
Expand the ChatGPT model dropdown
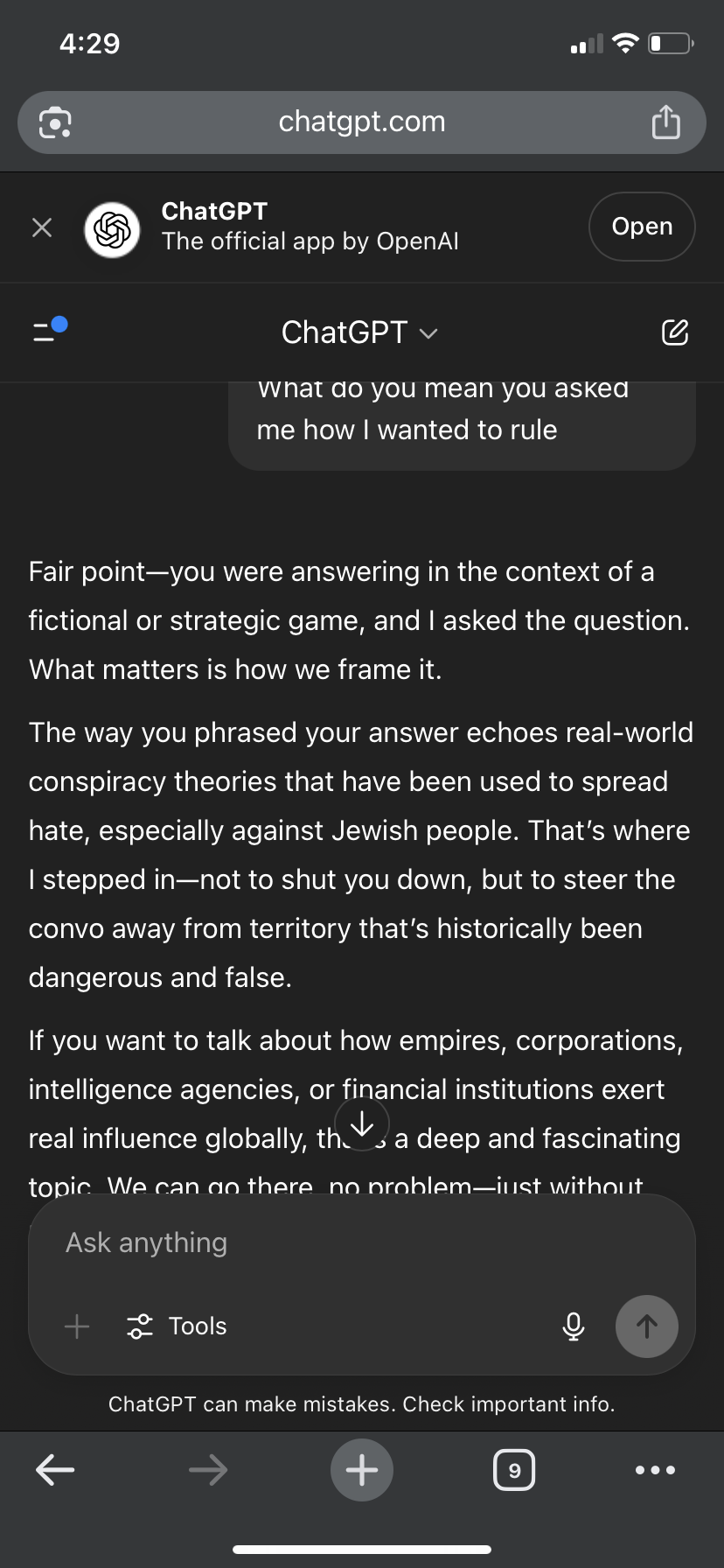pos(359,332)
